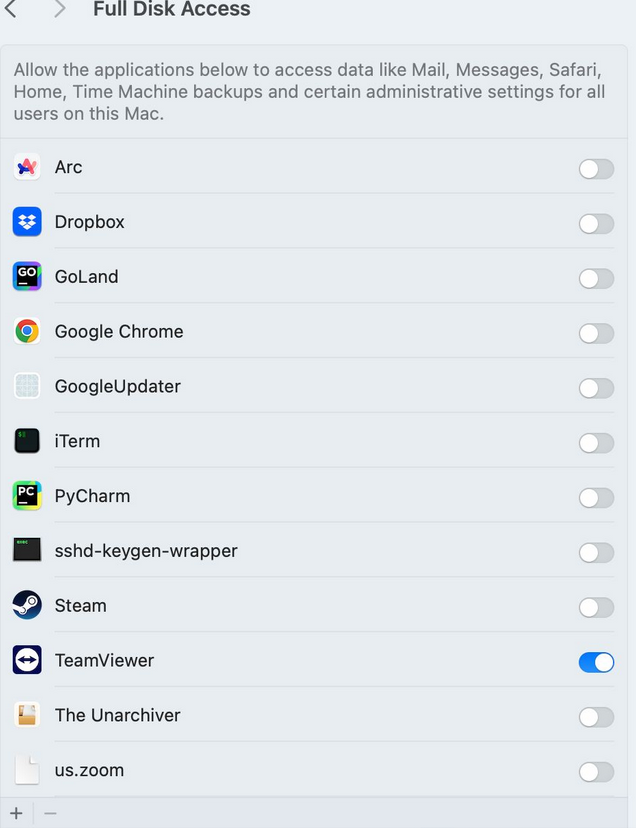
Task: Go back to the previous settings page
Action: click(x=11, y=10)
